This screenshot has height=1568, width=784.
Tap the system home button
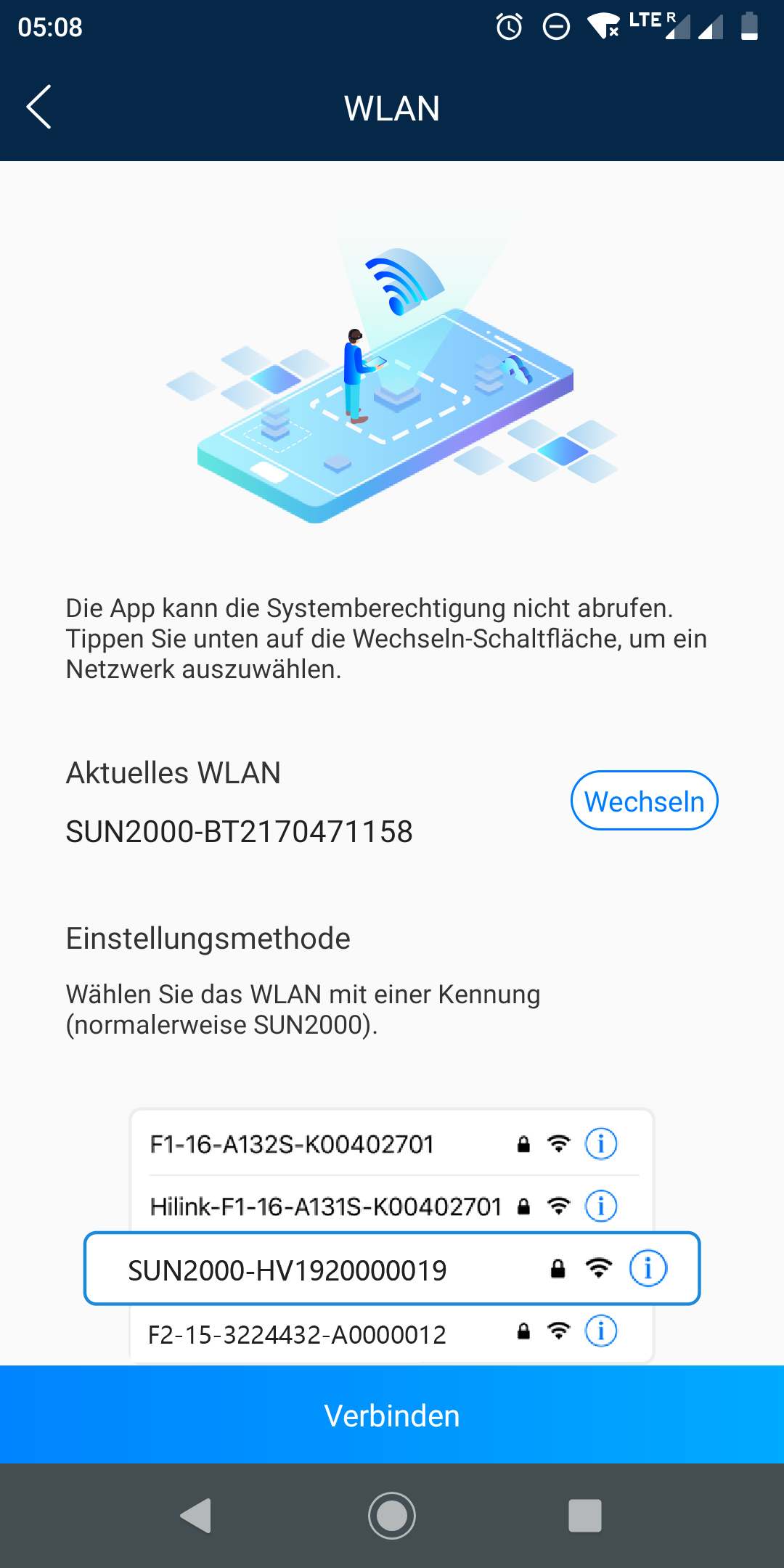392,1516
